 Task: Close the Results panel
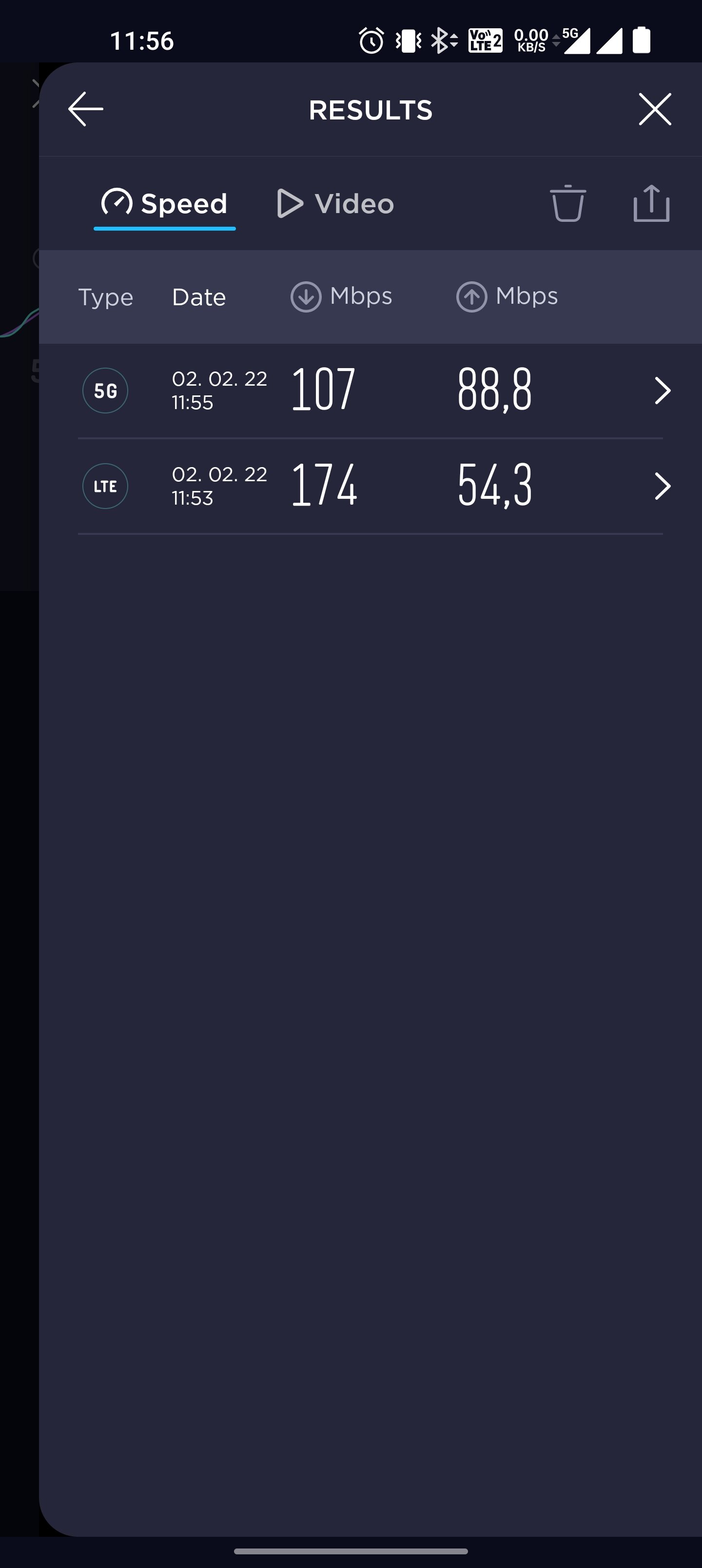(x=655, y=110)
